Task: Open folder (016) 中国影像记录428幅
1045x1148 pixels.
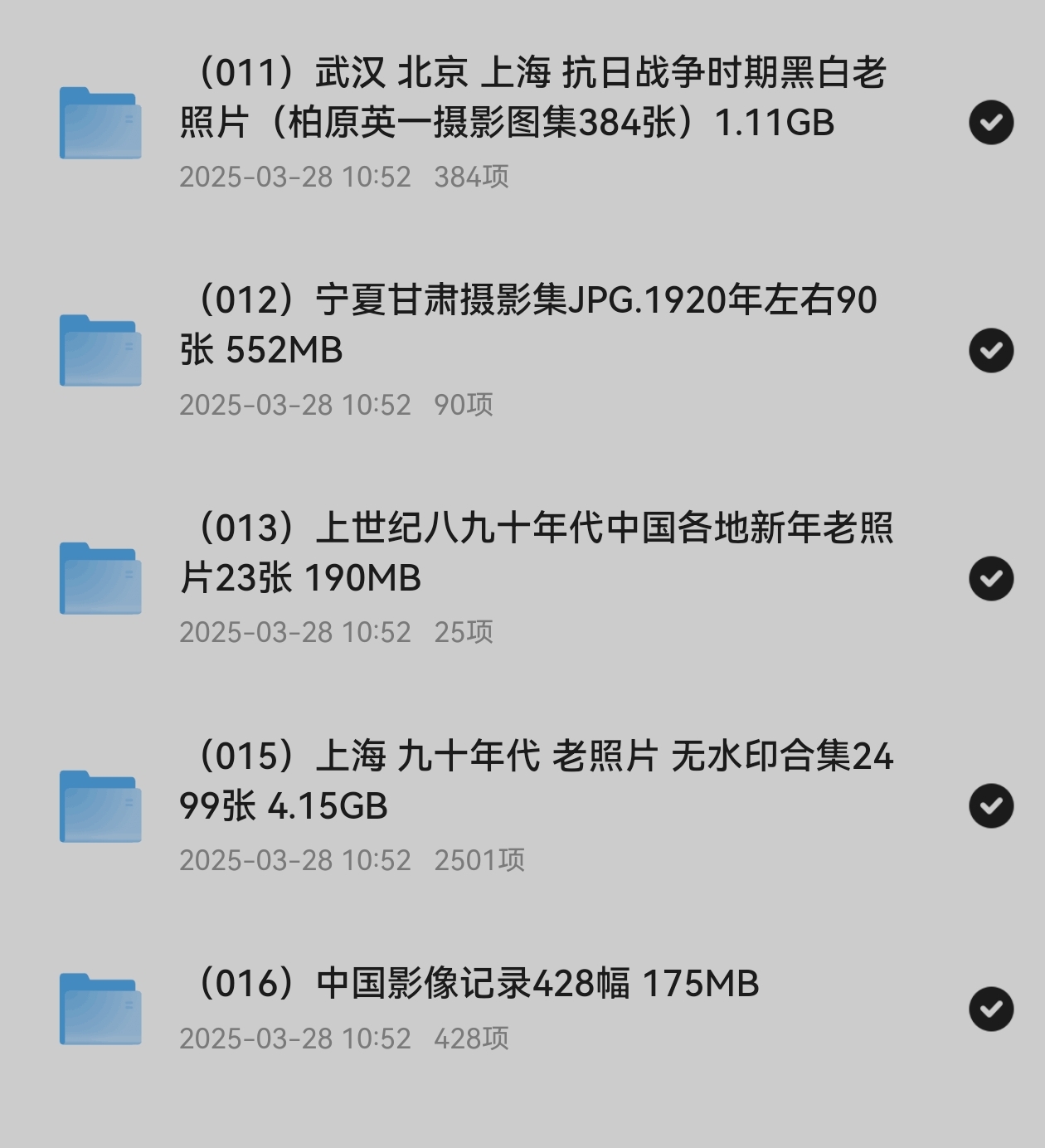Action: click(x=469, y=984)
